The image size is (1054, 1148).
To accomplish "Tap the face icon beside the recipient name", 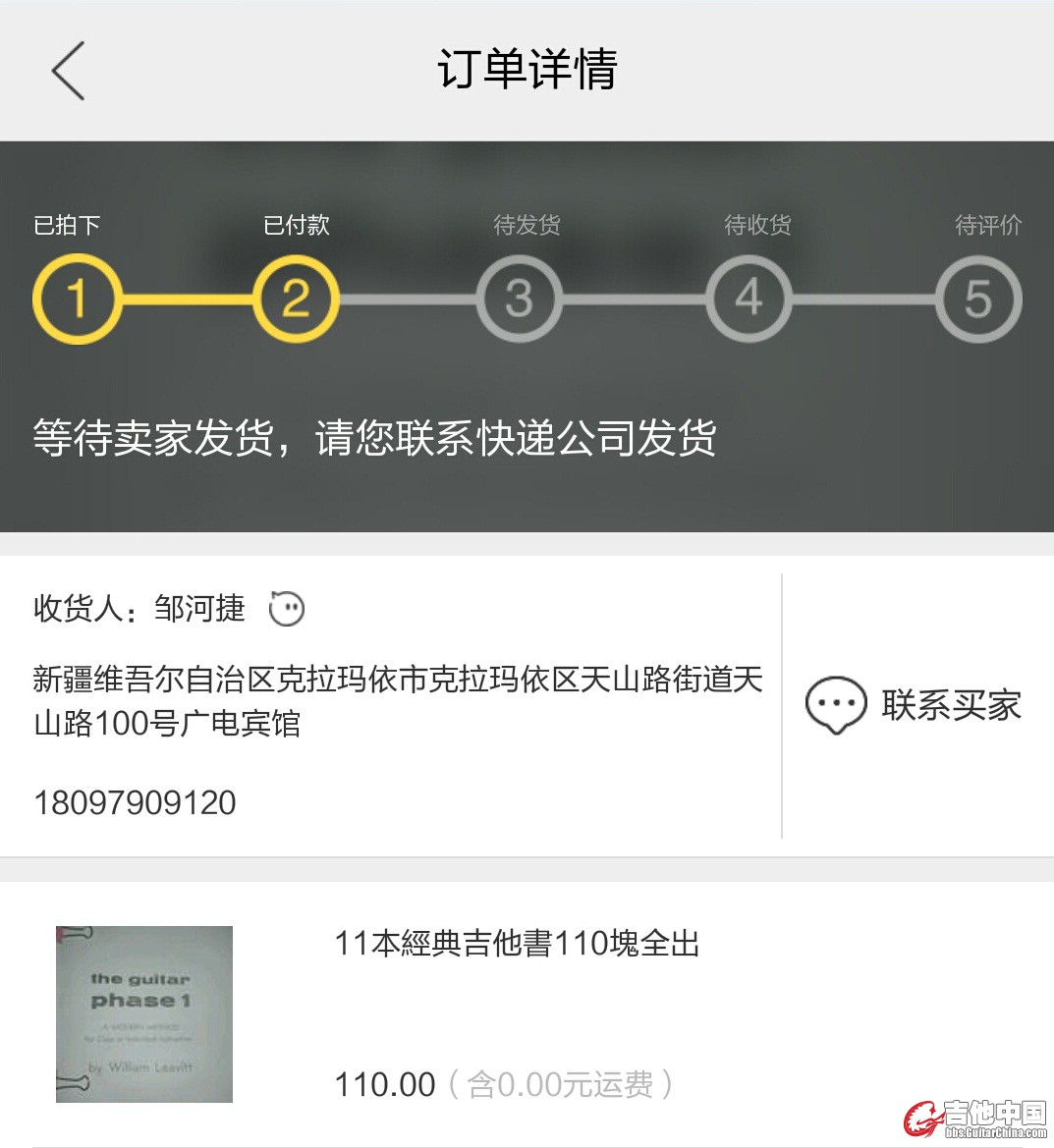I will (287, 609).
